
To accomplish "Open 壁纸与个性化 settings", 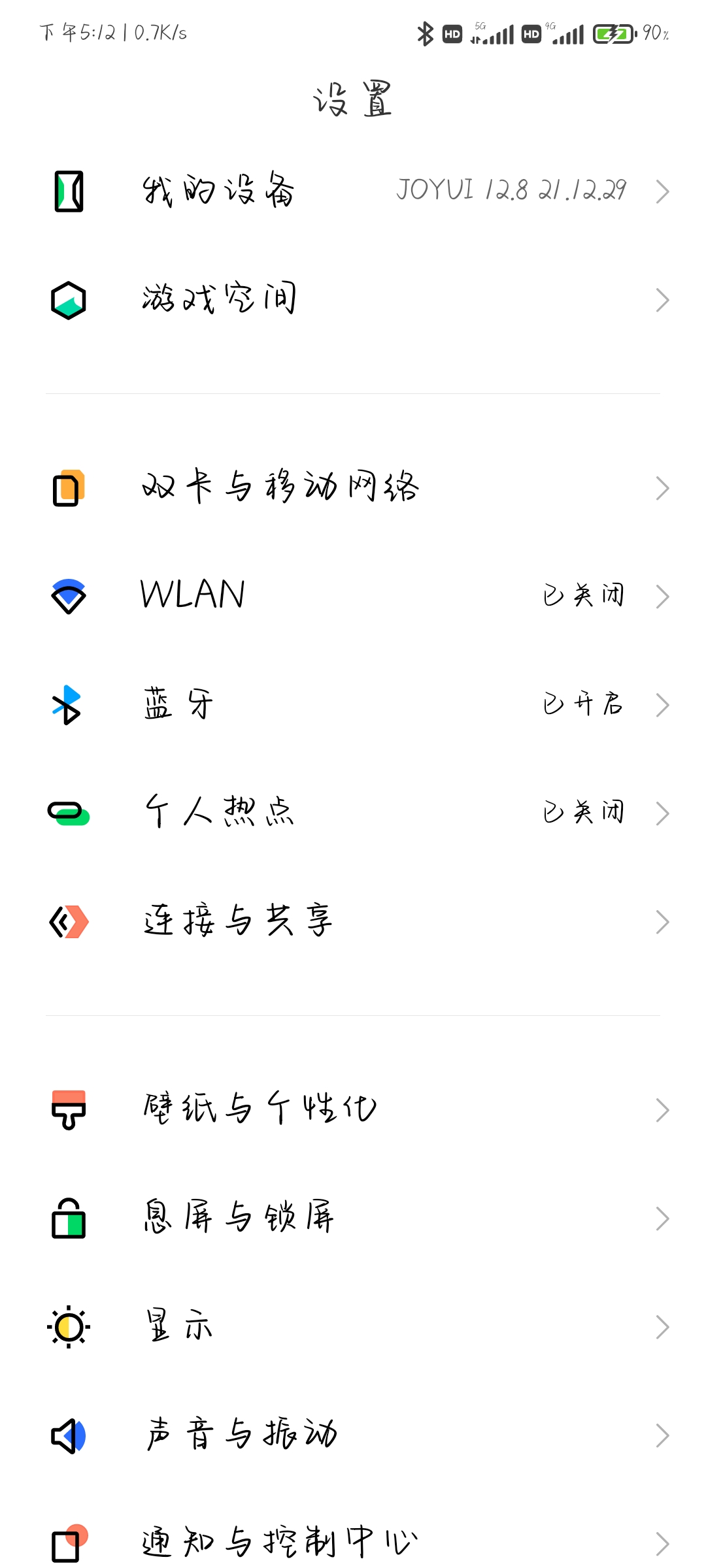I will pos(353,1110).
